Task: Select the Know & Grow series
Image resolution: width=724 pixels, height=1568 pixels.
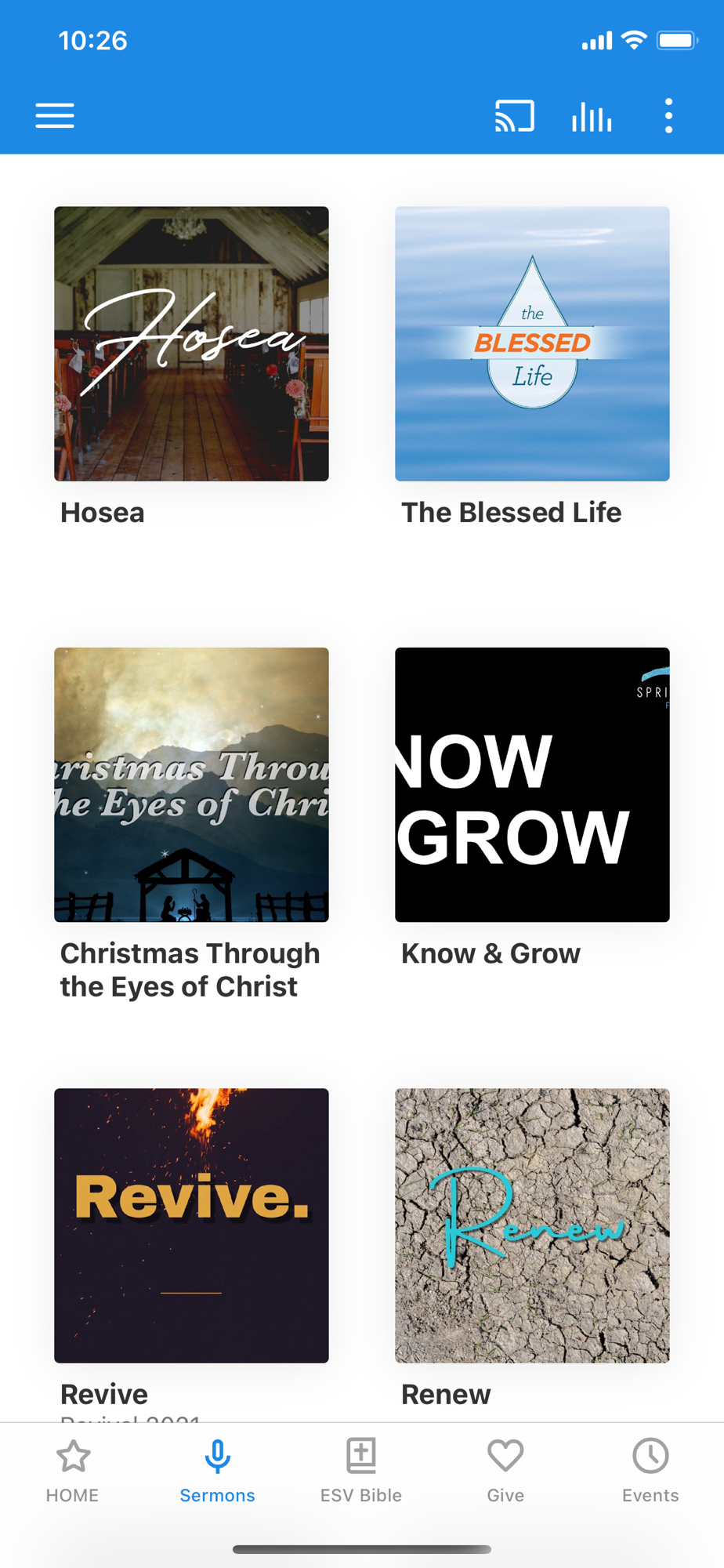Action: click(532, 785)
